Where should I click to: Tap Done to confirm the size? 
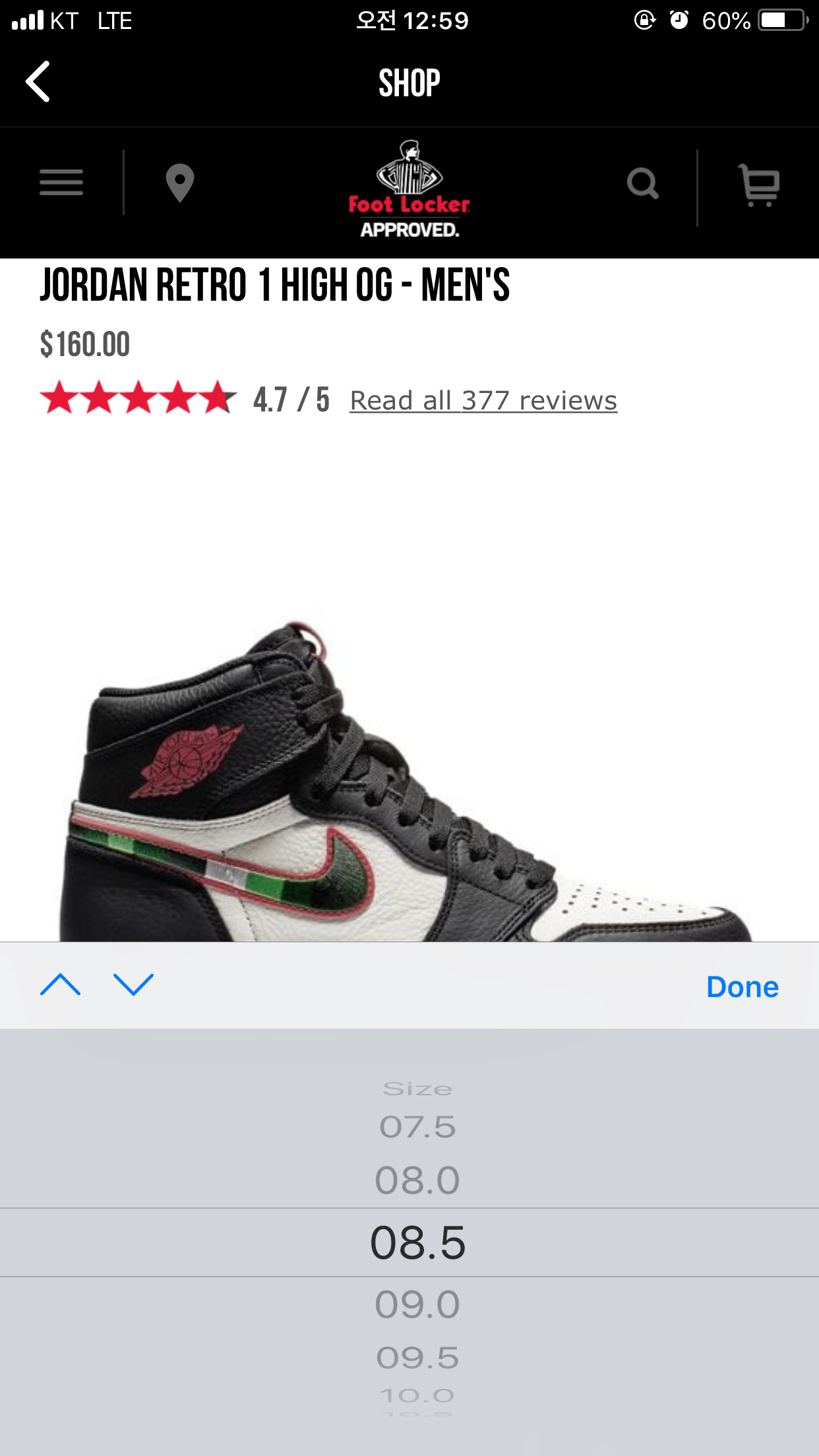[x=742, y=987]
